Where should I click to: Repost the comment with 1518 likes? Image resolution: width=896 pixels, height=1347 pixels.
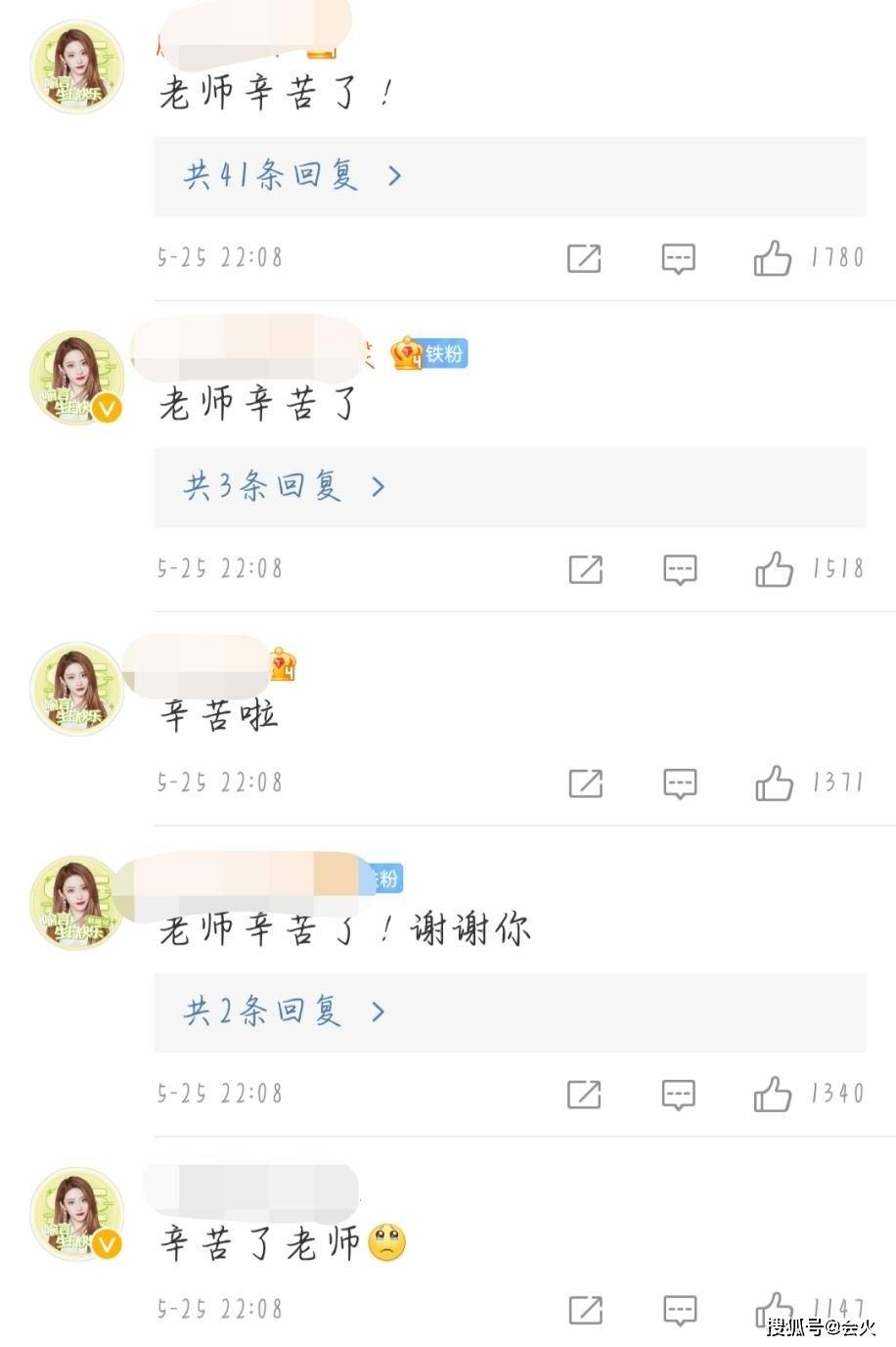[x=585, y=568]
